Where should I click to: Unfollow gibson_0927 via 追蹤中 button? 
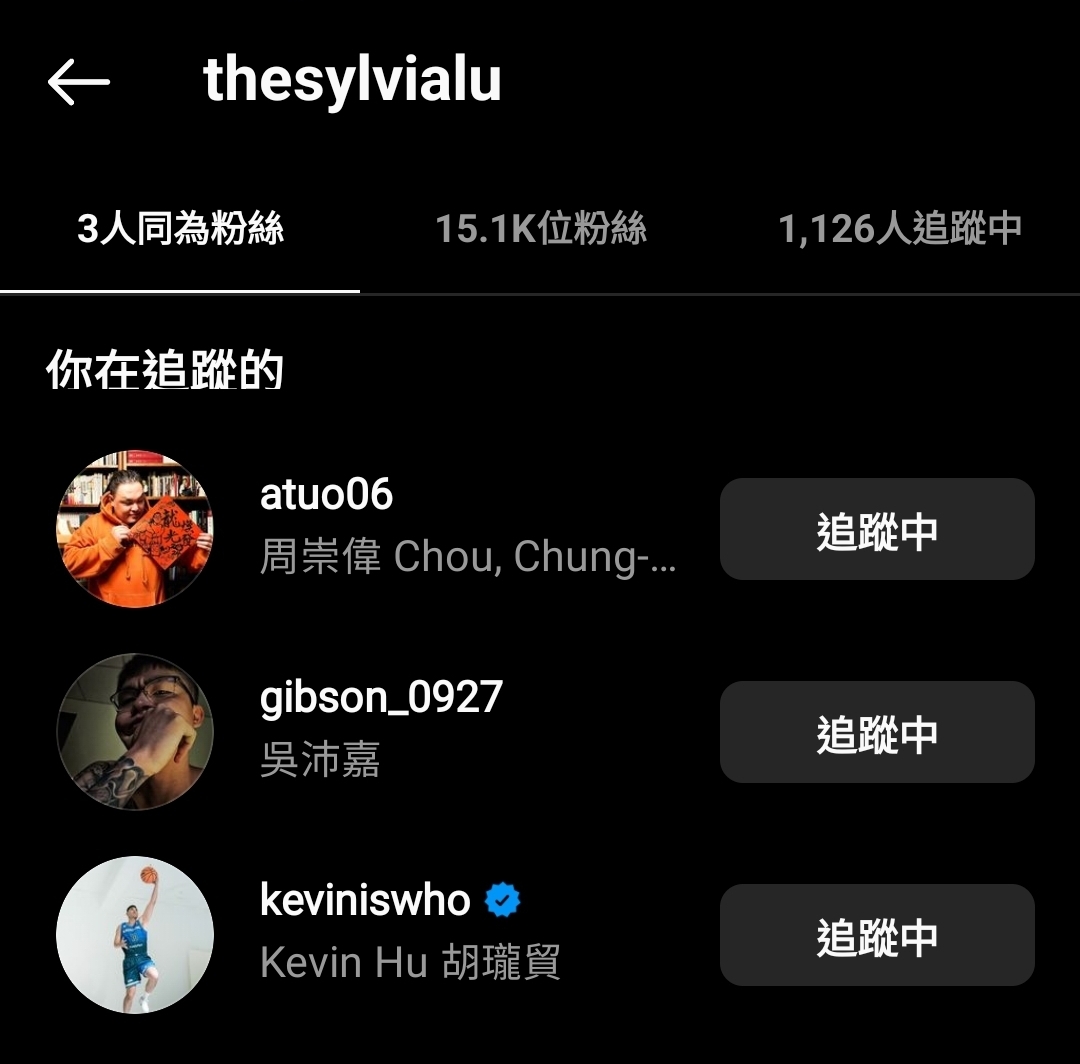click(876, 733)
